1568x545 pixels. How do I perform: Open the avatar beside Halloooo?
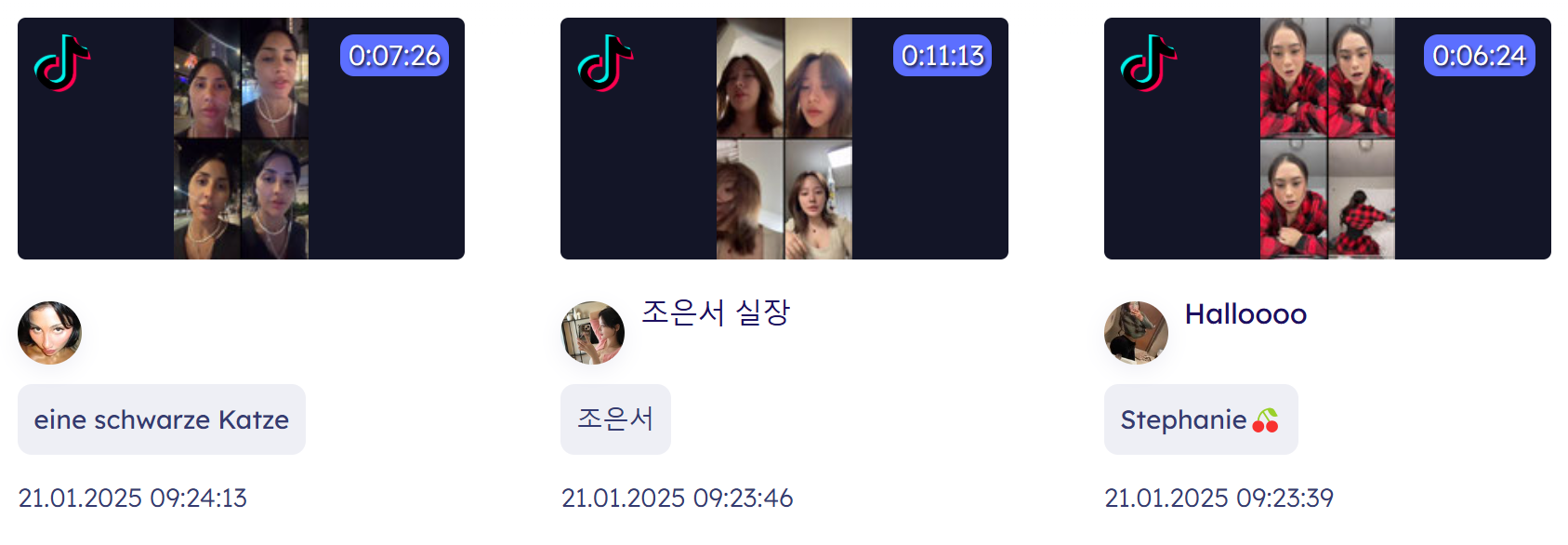(1136, 333)
